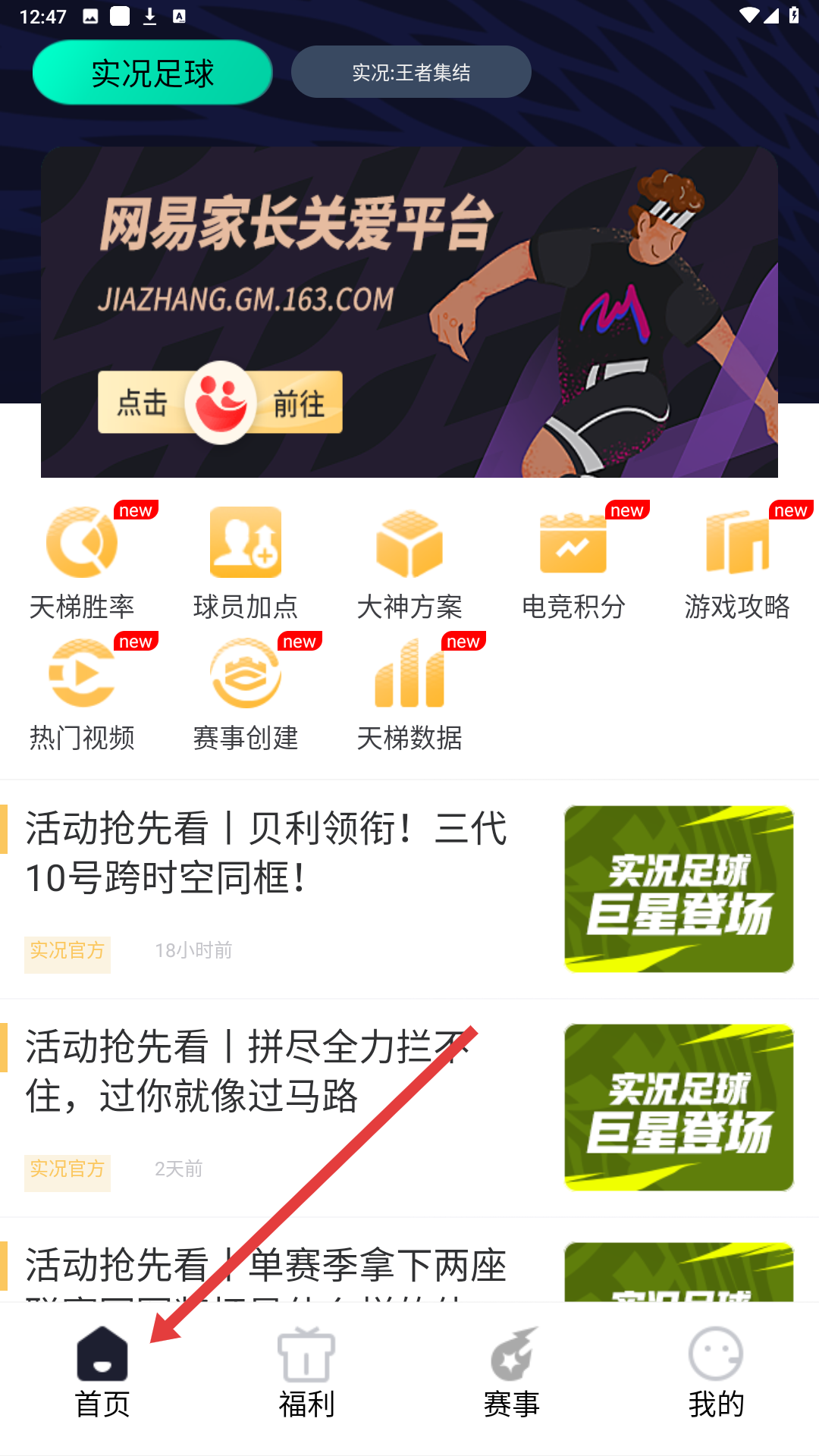This screenshot has width=819, height=1456.
Task: Switch to the 实况足球 tab
Action: click(152, 73)
